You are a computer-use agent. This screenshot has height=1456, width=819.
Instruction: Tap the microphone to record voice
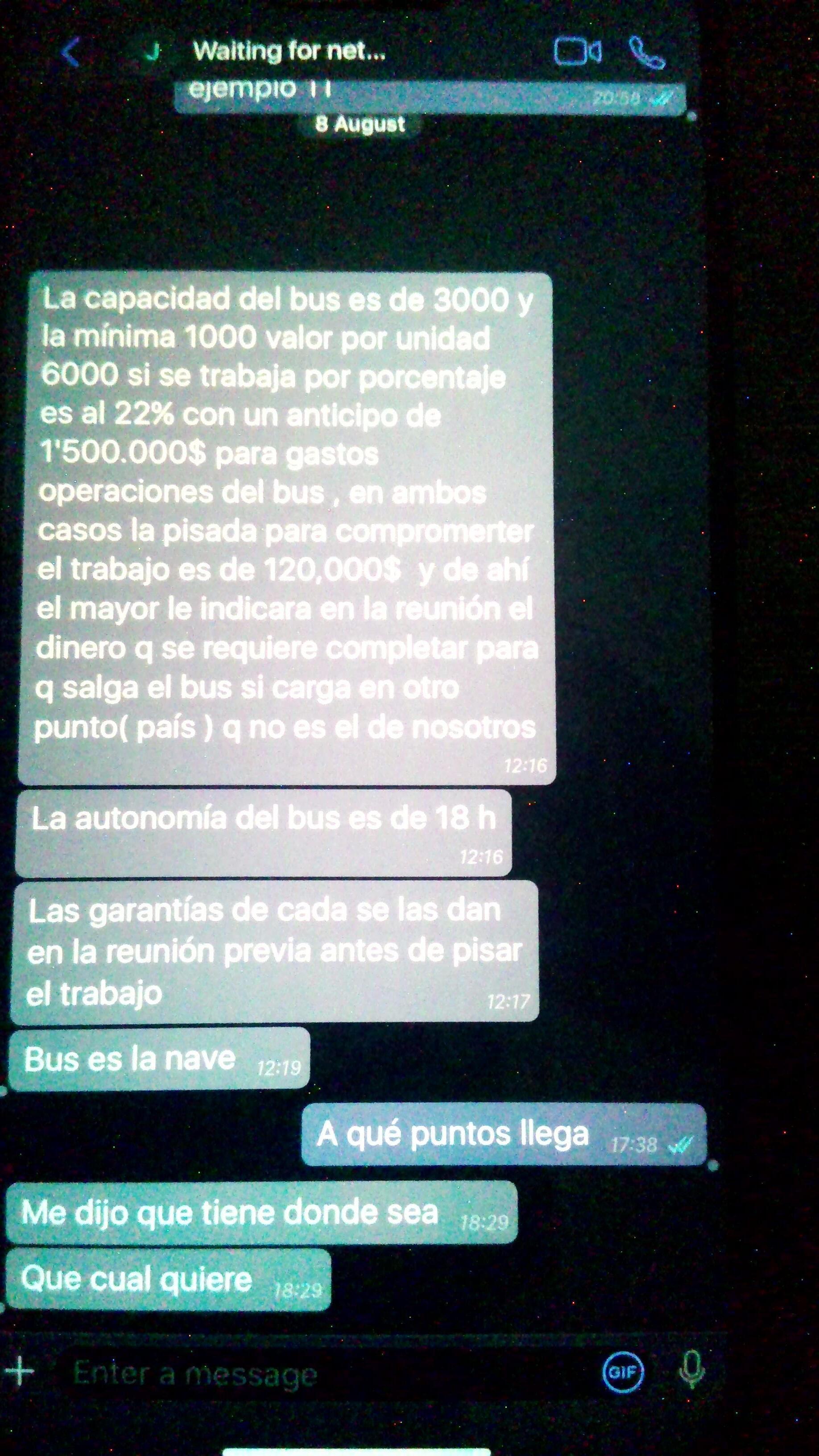point(691,1370)
